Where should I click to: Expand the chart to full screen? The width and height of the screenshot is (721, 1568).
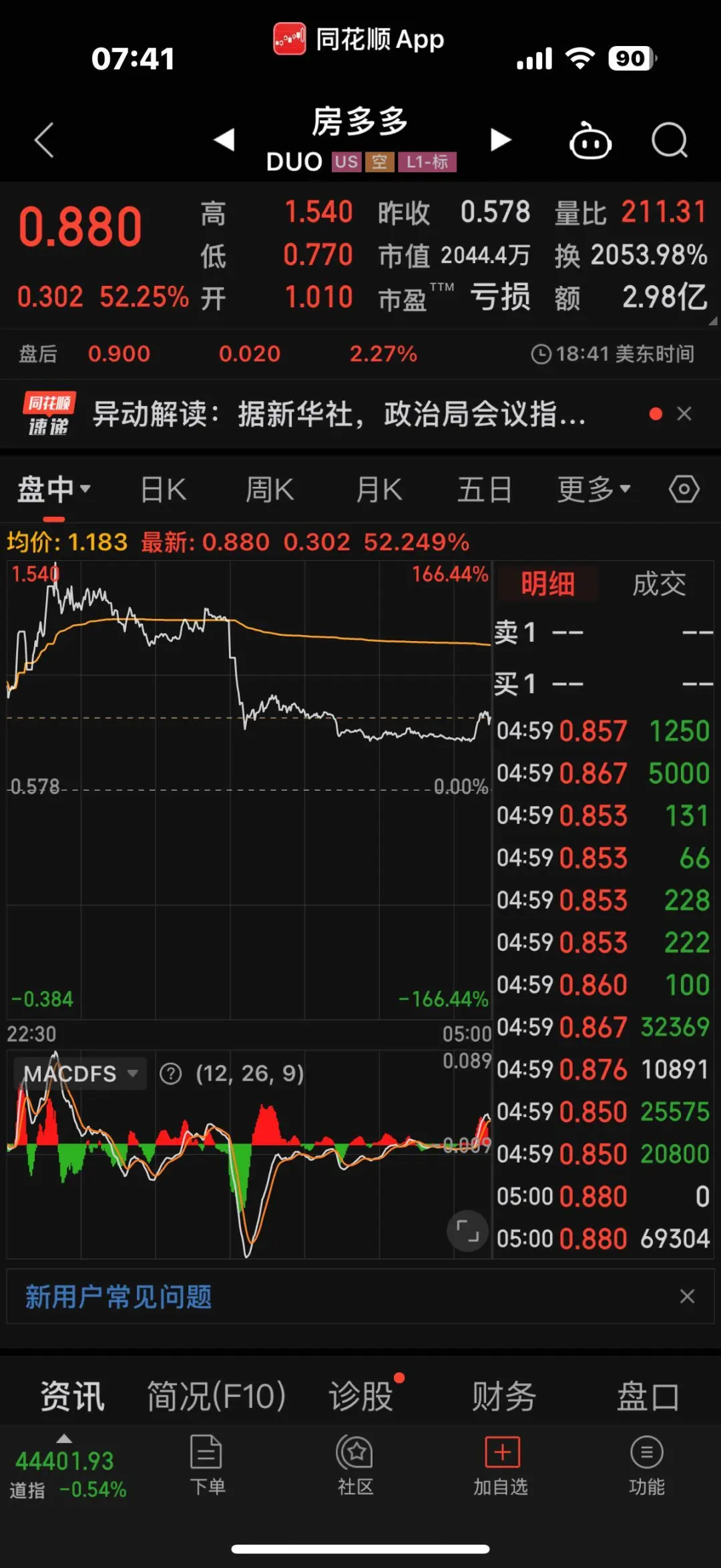point(467,1230)
